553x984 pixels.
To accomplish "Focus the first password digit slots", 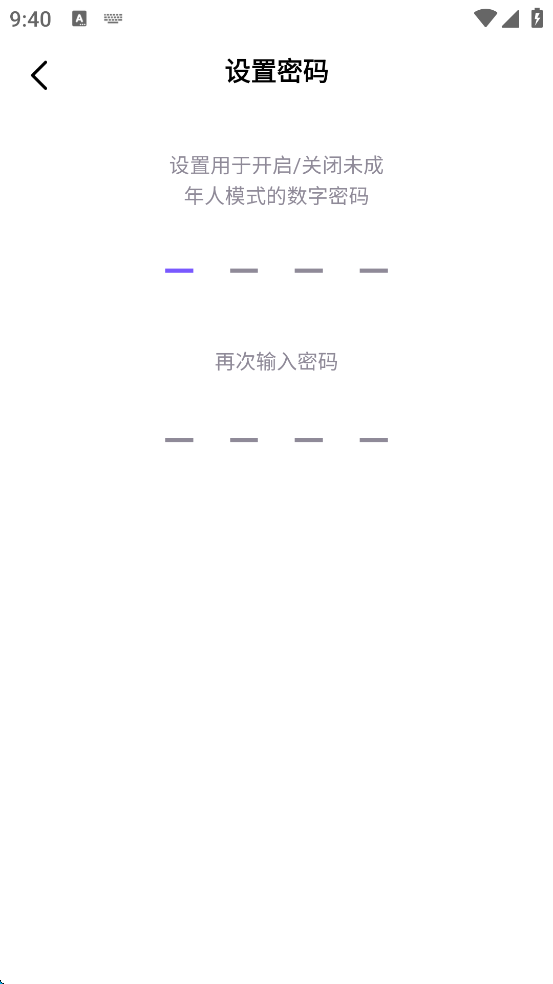I will (x=276, y=270).
